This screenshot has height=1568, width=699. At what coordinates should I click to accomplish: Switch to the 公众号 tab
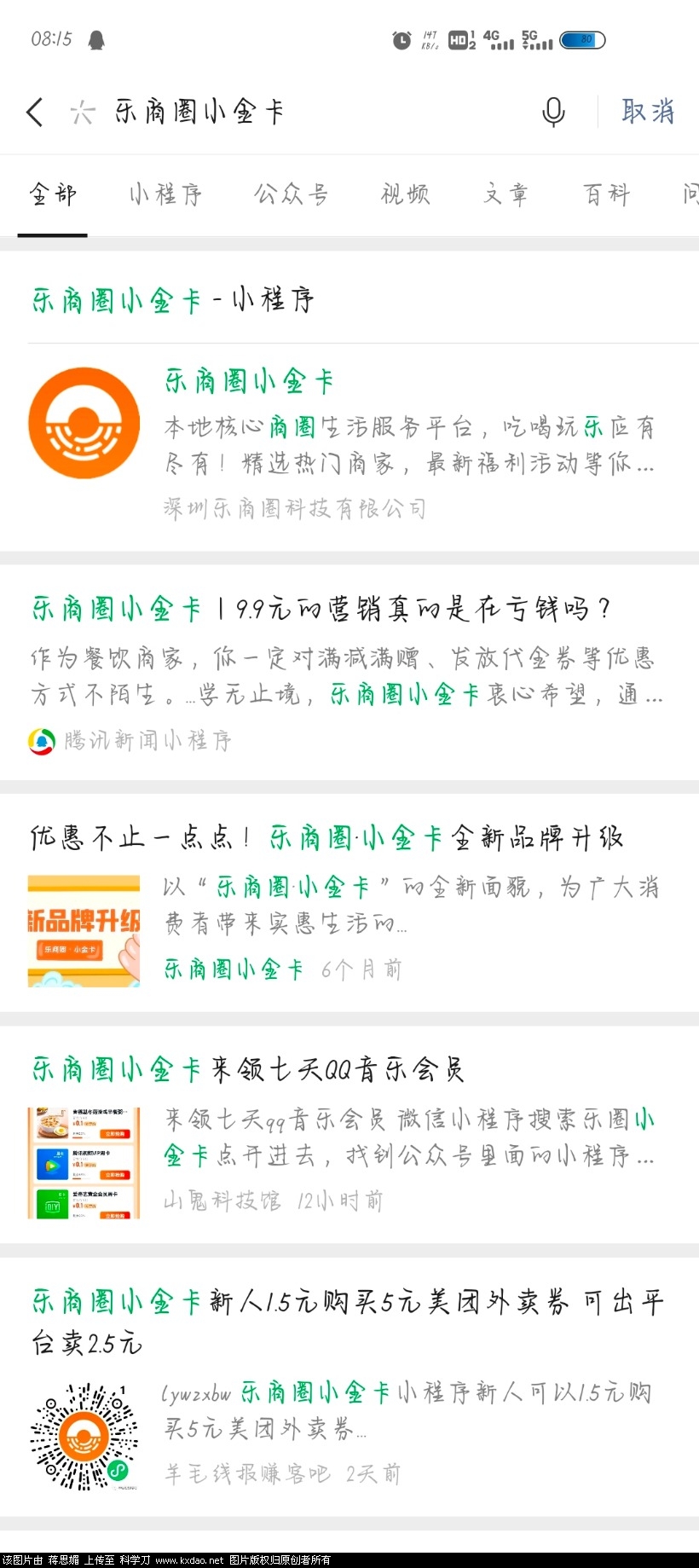291,195
